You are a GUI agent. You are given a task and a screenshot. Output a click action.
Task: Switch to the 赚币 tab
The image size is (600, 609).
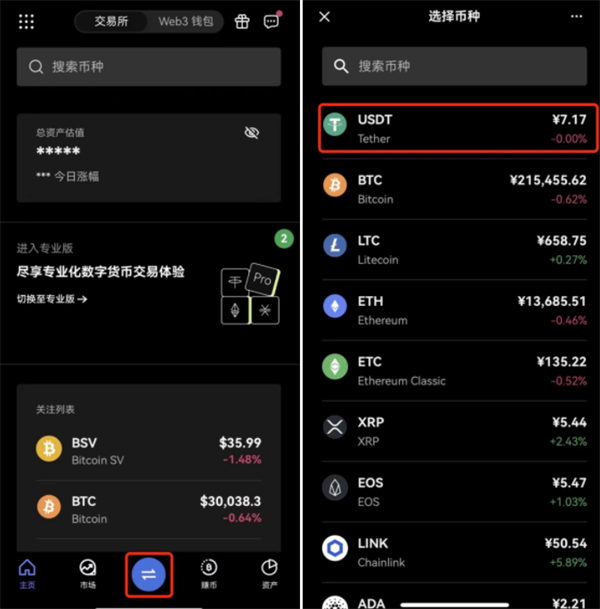click(x=208, y=574)
